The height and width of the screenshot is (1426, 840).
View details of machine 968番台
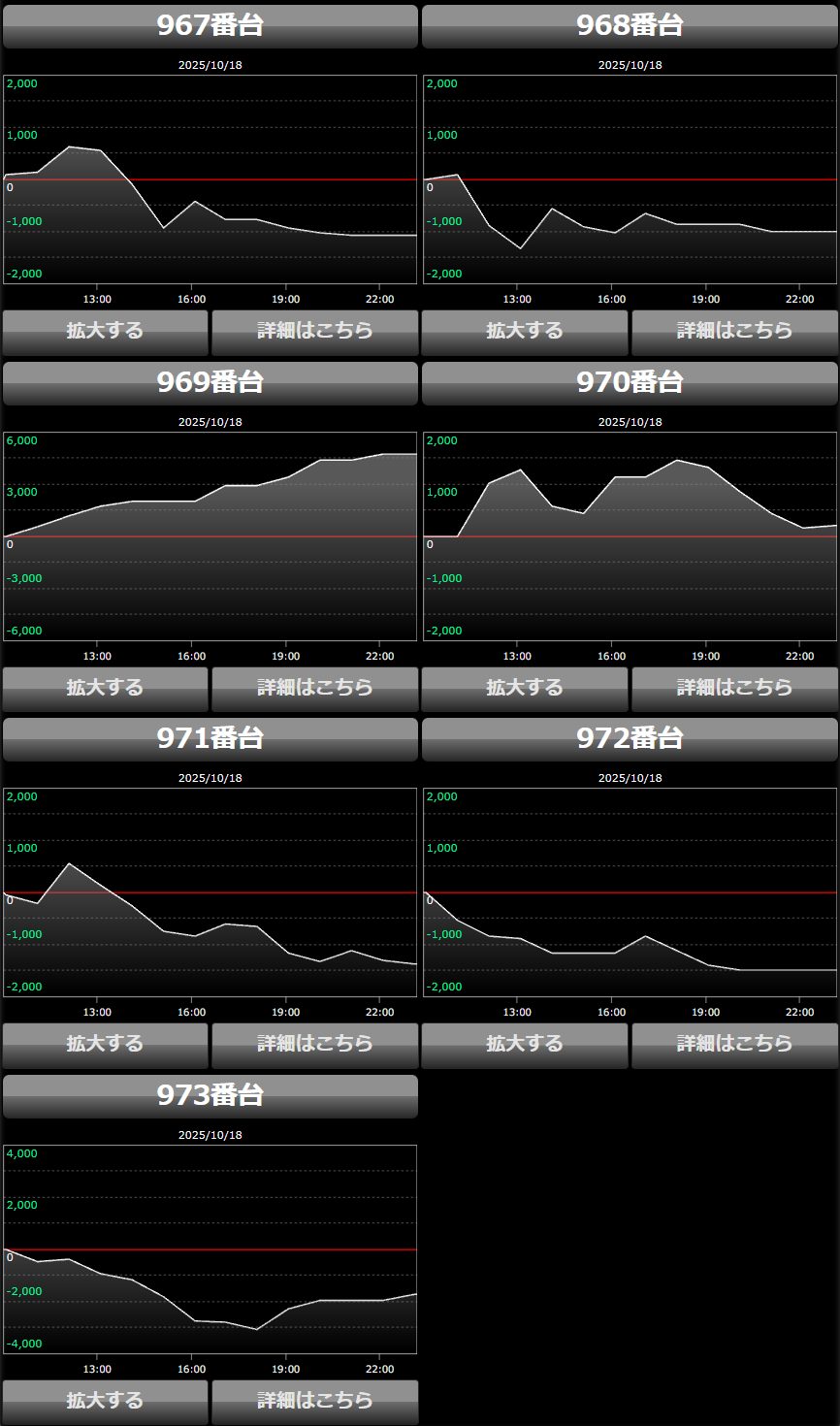click(734, 332)
